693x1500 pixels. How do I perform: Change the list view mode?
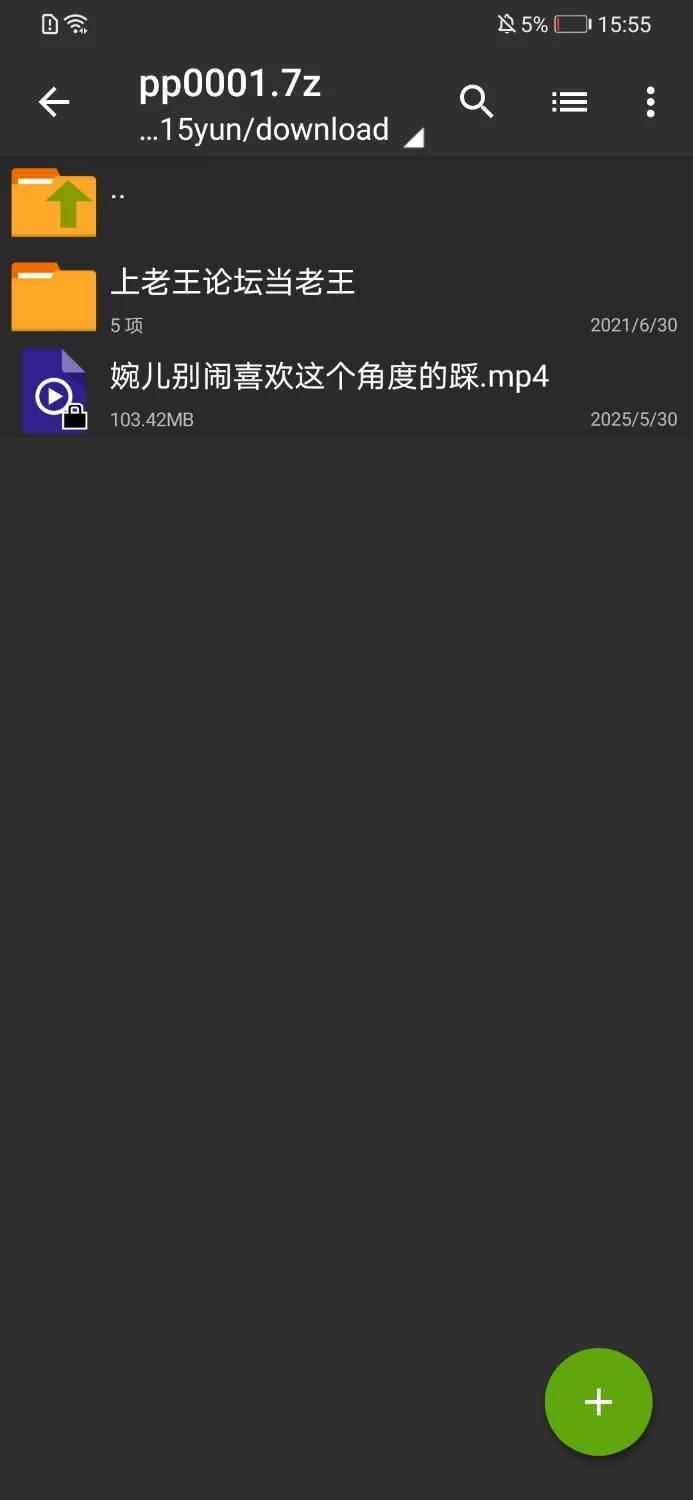[569, 102]
